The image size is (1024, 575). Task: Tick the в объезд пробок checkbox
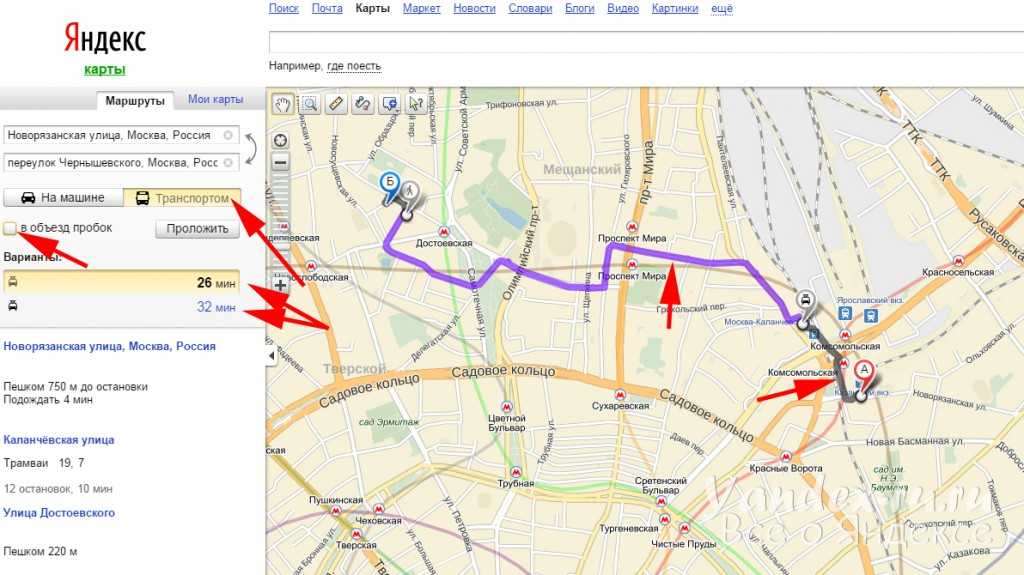pyautogui.click(x=11, y=228)
